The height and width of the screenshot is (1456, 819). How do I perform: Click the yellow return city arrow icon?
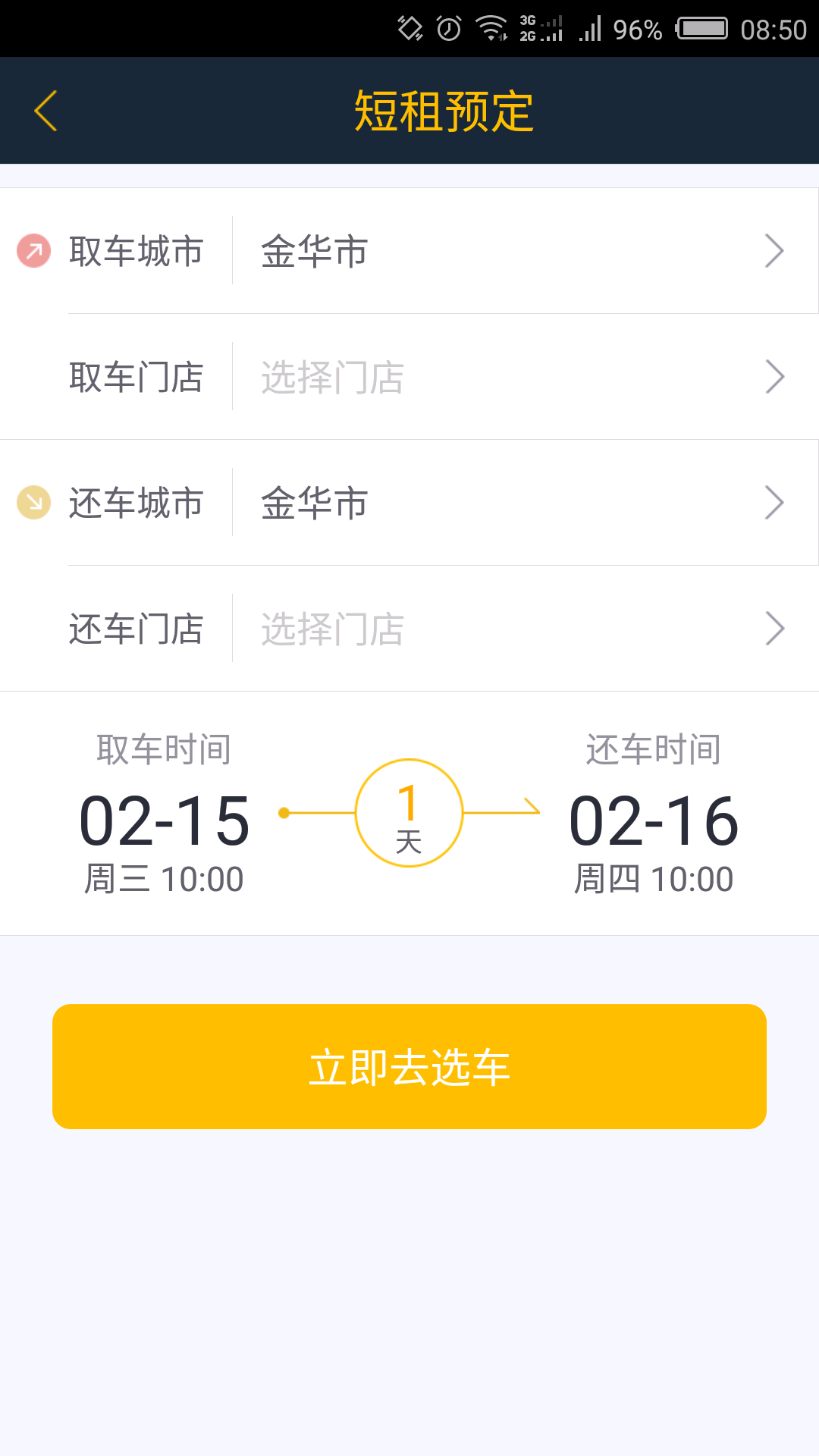pyautogui.click(x=33, y=502)
